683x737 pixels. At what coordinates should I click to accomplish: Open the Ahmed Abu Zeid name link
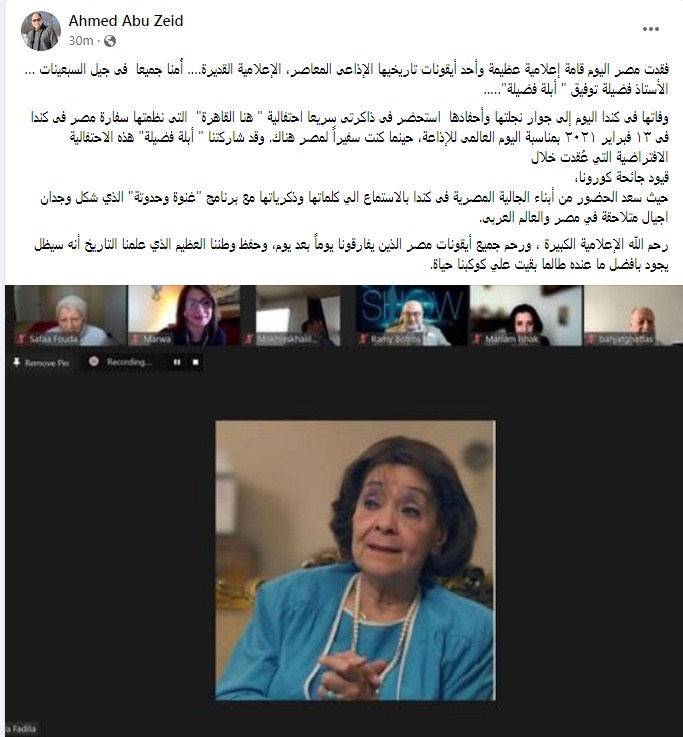click(125, 21)
